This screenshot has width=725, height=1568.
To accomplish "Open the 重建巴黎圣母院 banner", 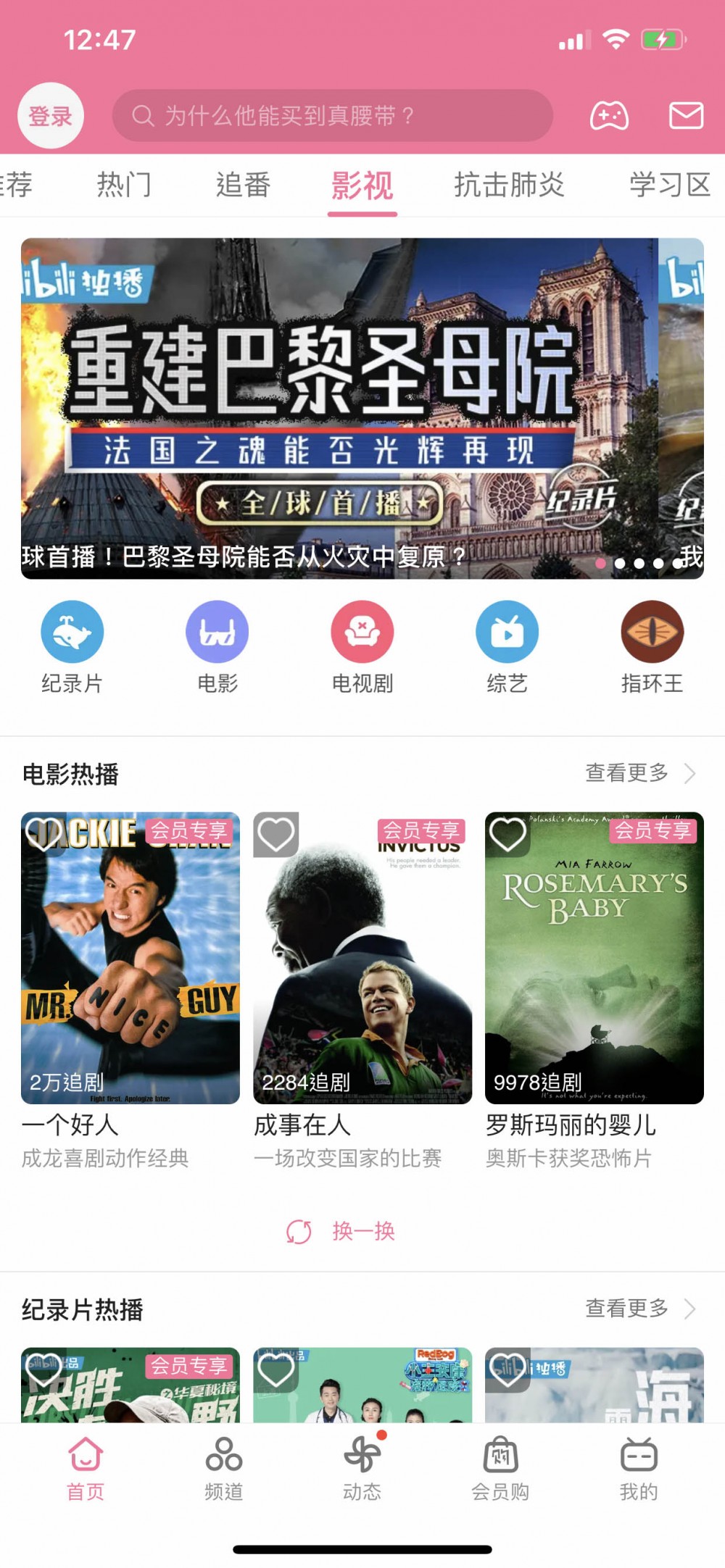I will 339,408.
